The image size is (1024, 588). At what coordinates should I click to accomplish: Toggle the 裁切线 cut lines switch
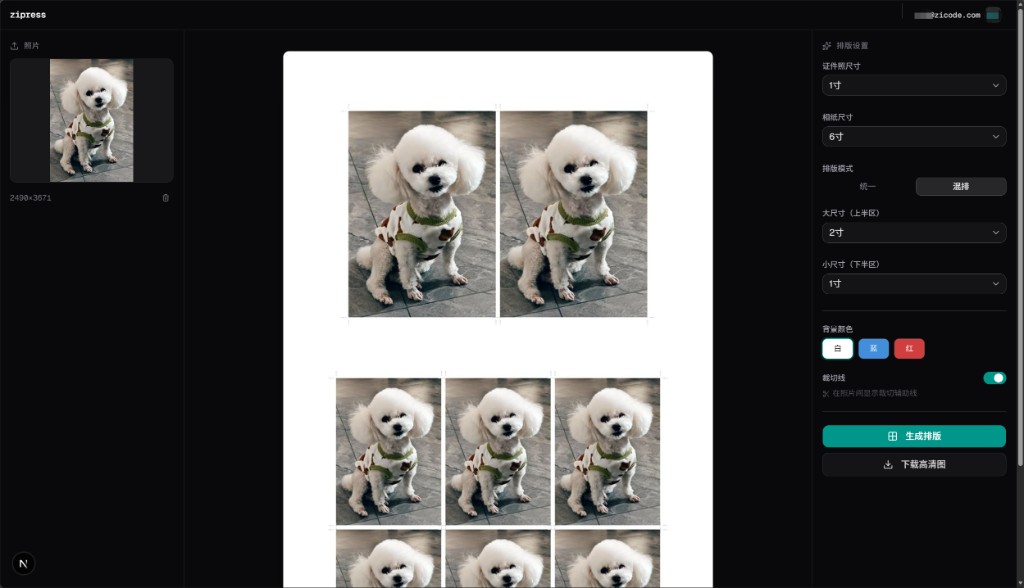(x=994, y=378)
